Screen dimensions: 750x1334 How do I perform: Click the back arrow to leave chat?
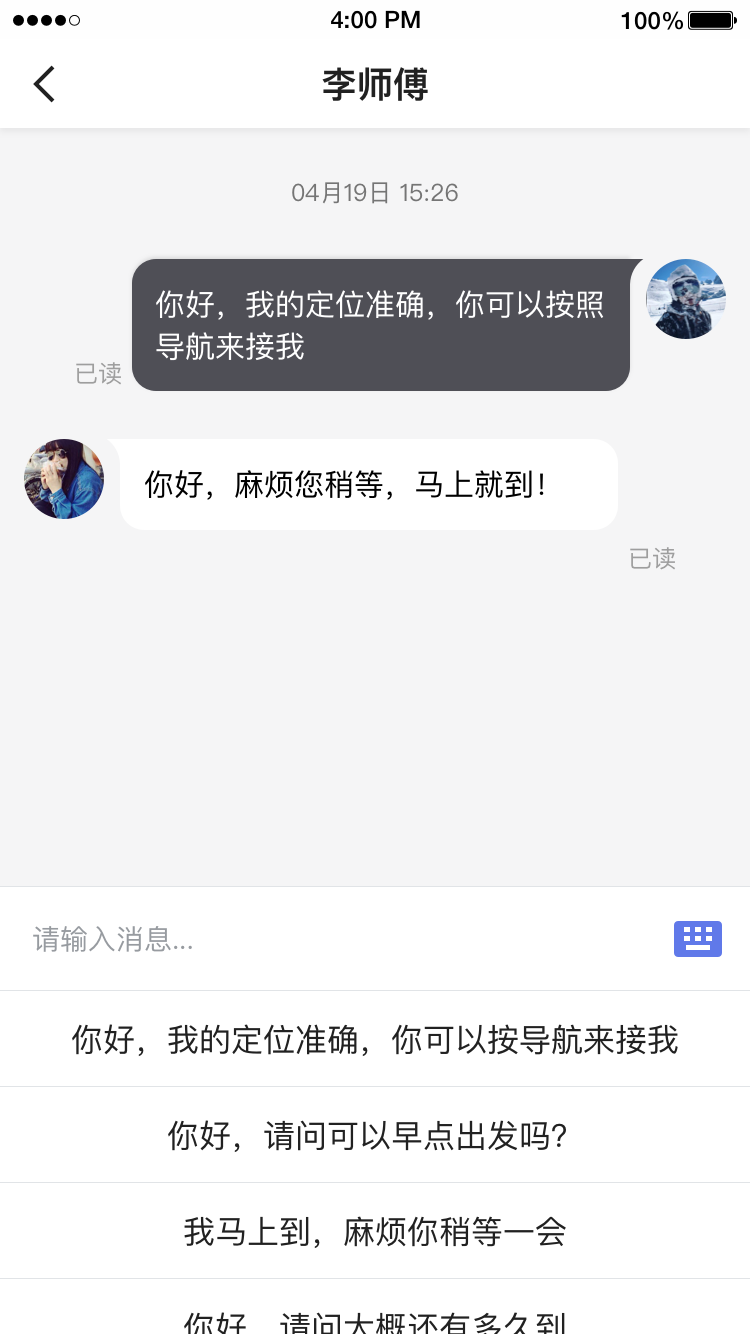(44, 84)
